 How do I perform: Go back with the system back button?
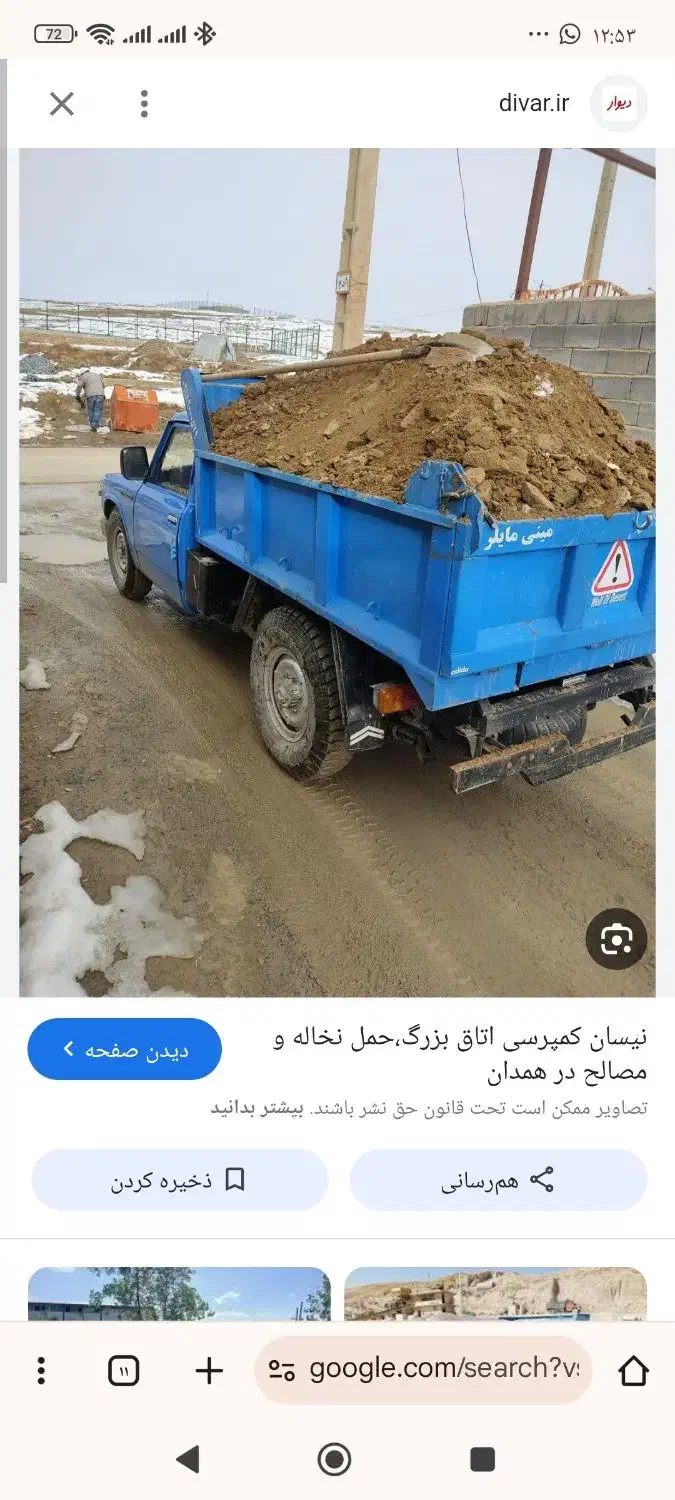click(187, 1460)
